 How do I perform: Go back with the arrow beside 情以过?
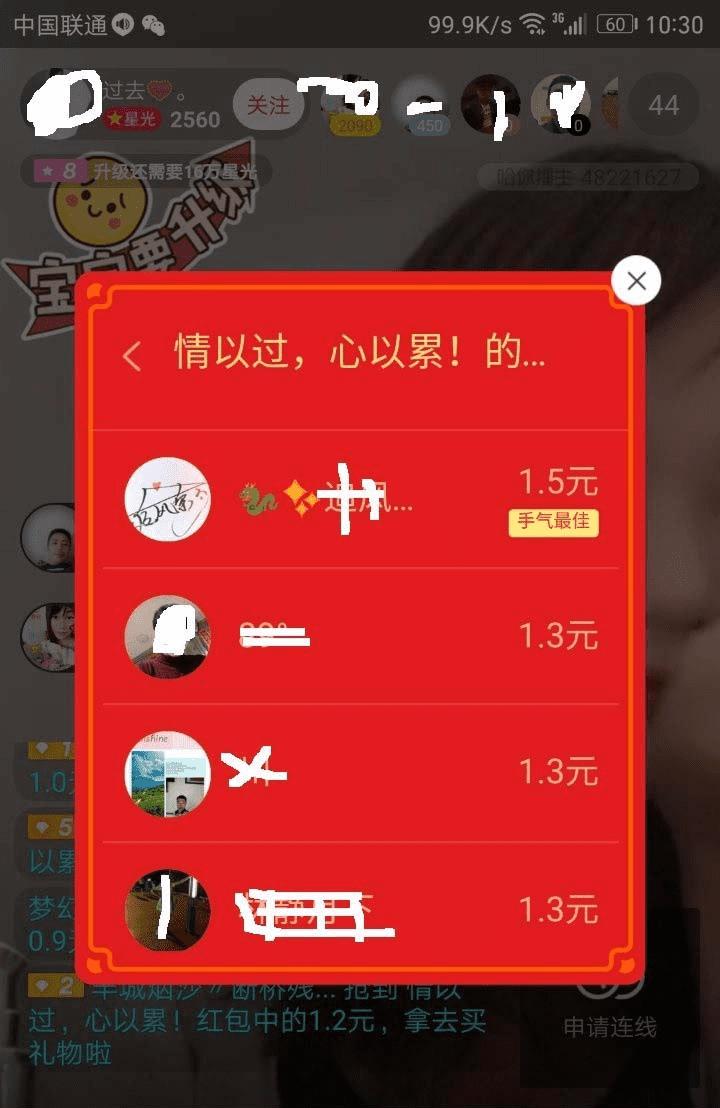pyautogui.click(x=132, y=355)
